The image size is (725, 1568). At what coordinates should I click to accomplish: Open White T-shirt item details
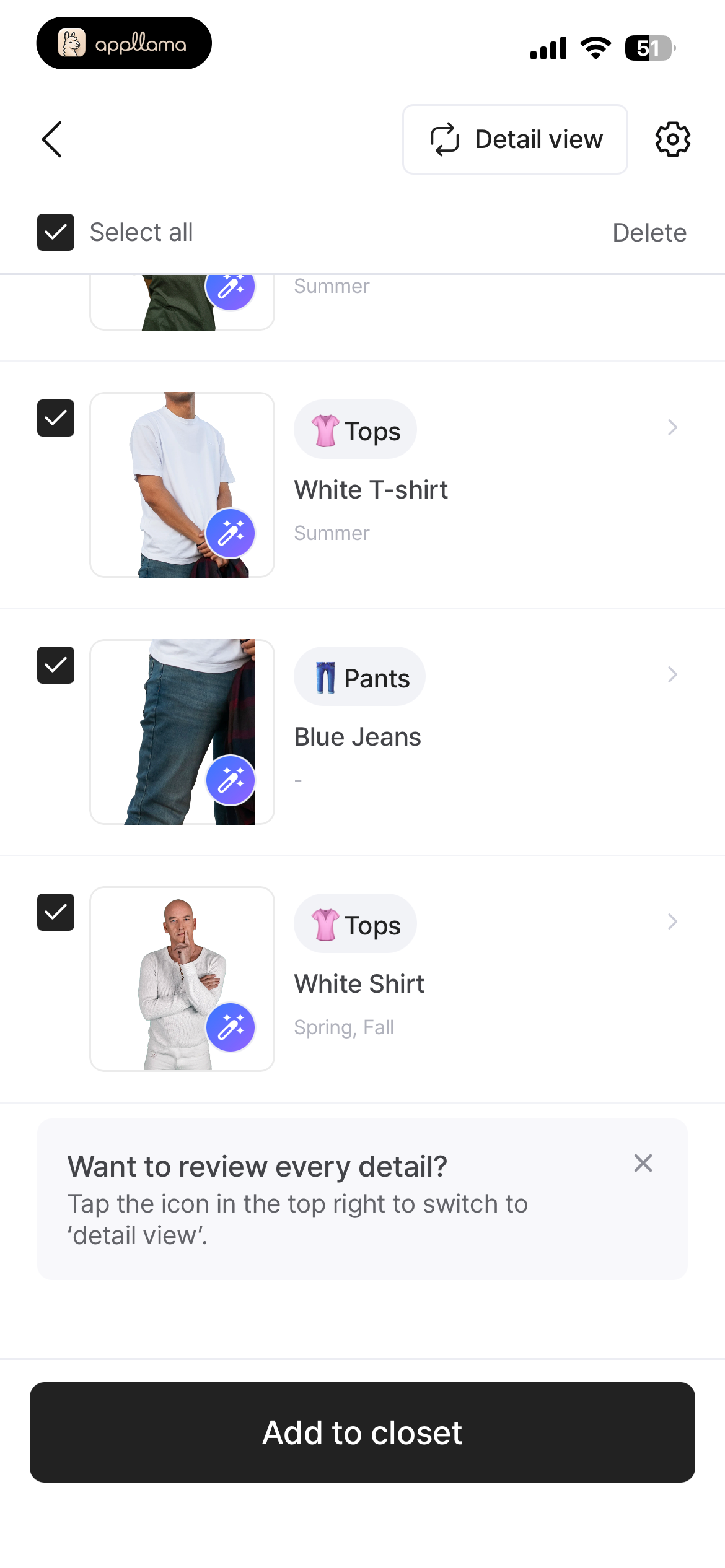[x=672, y=427]
